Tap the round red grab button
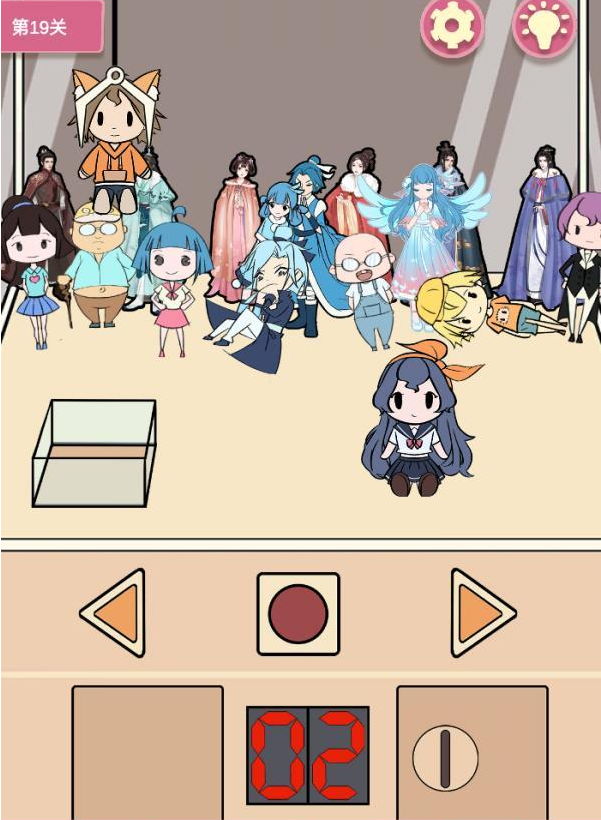Screen dimensions: 601x820 (298, 613)
